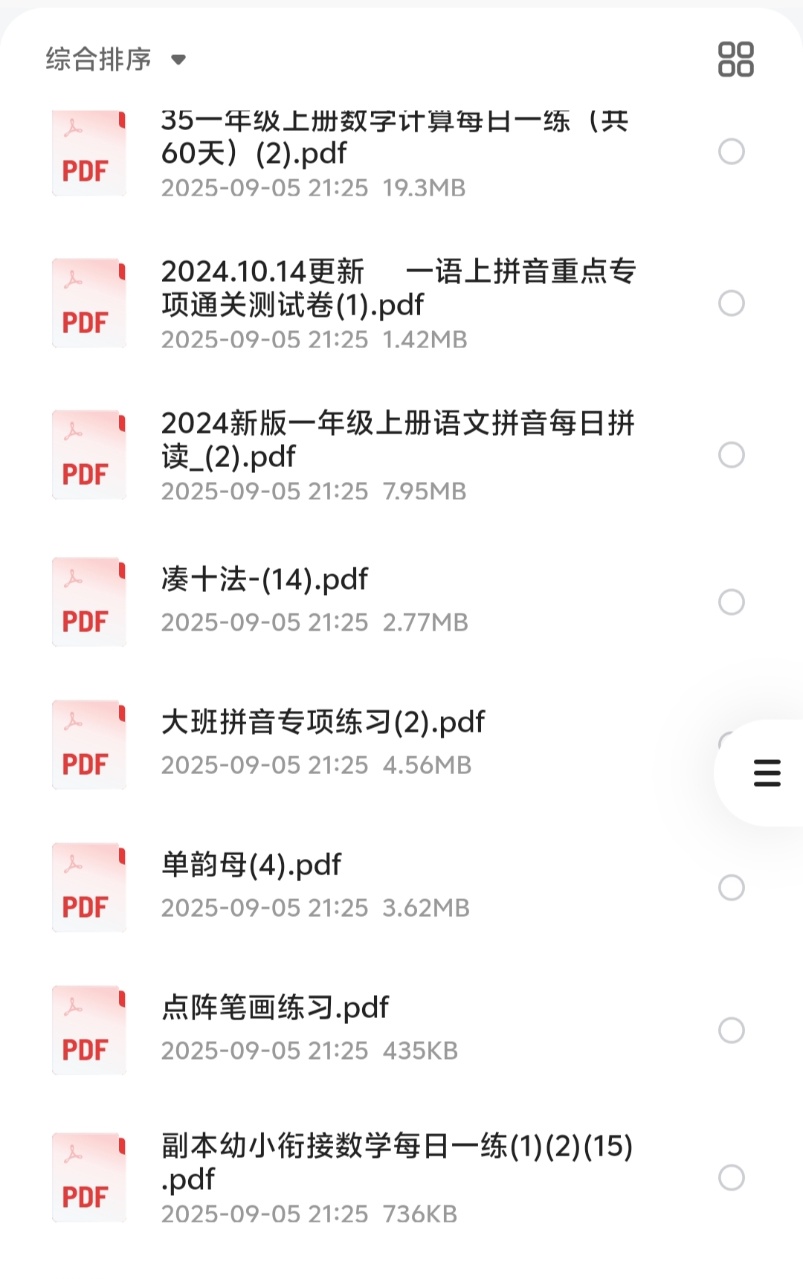Open the 综合排序 sort dropdown
Screen dimensions: 803x1279
tap(115, 59)
